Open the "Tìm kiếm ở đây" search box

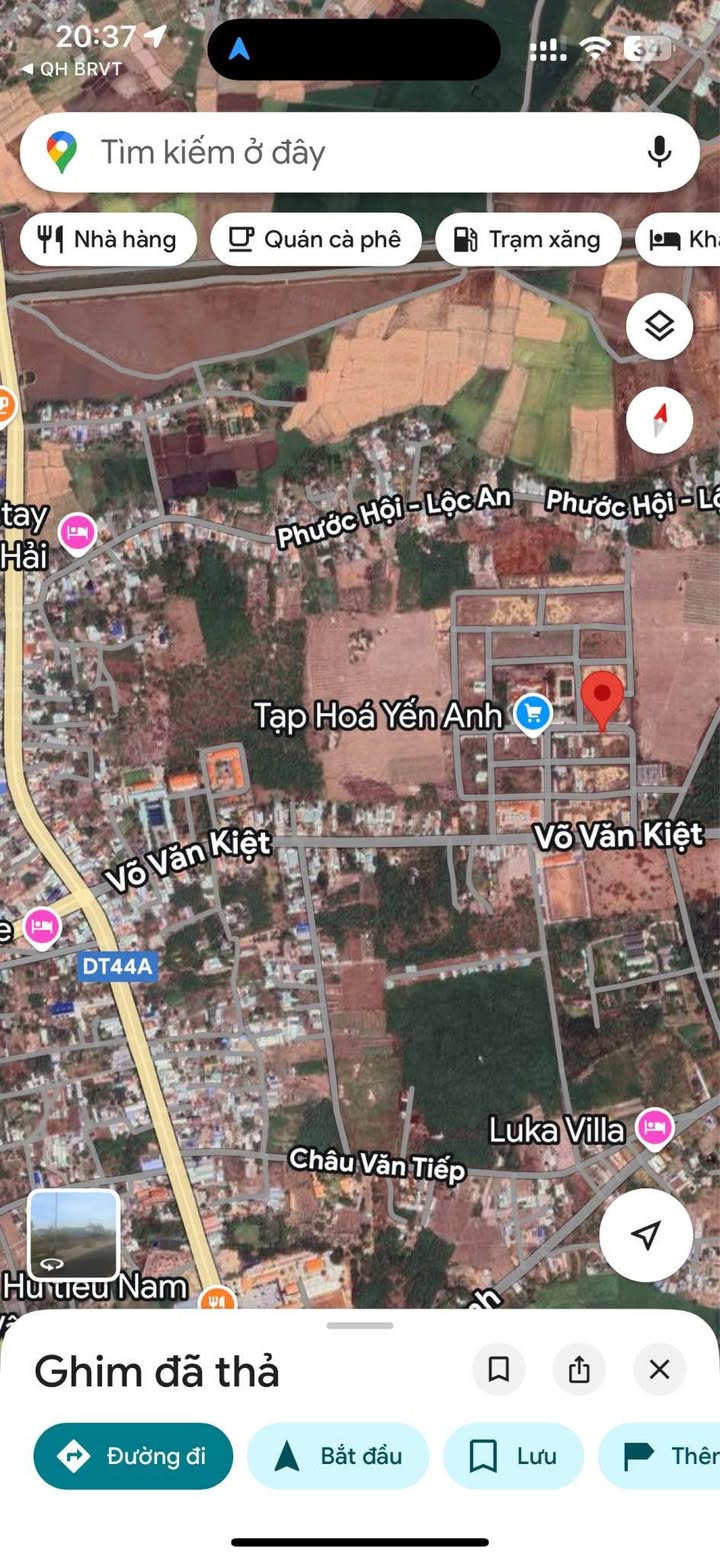(359, 152)
